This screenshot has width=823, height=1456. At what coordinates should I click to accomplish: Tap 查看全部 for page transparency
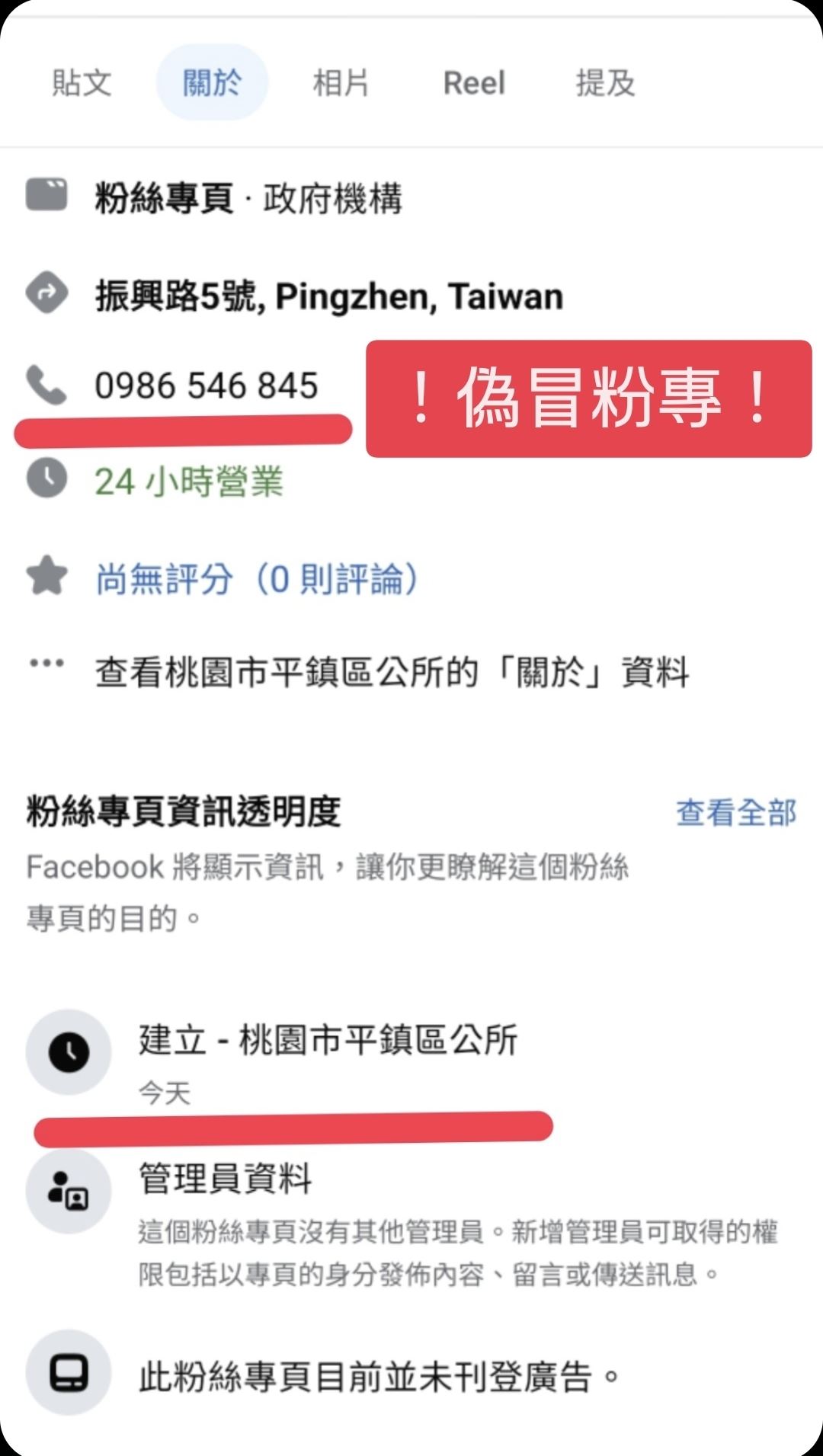pyautogui.click(x=735, y=812)
